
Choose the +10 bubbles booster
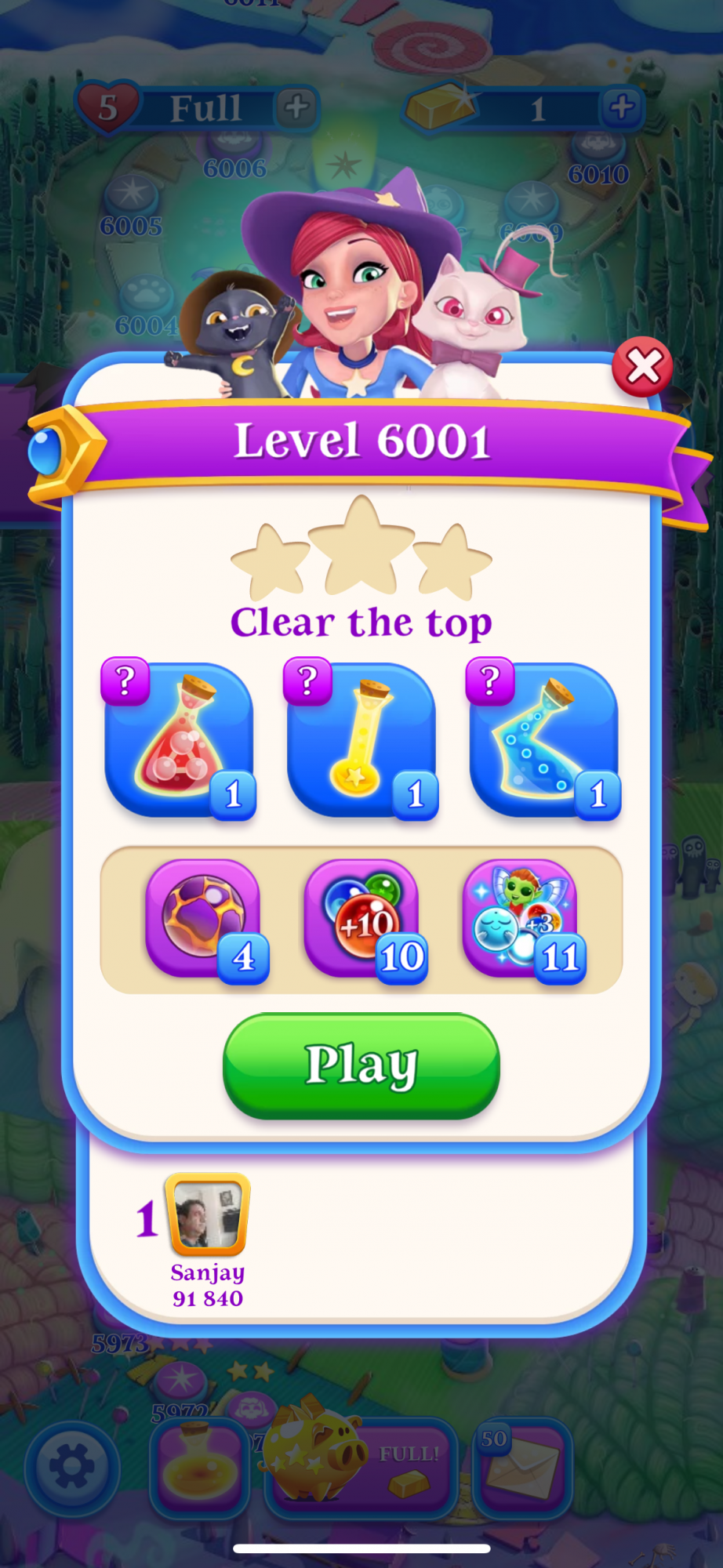pos(362,919)
